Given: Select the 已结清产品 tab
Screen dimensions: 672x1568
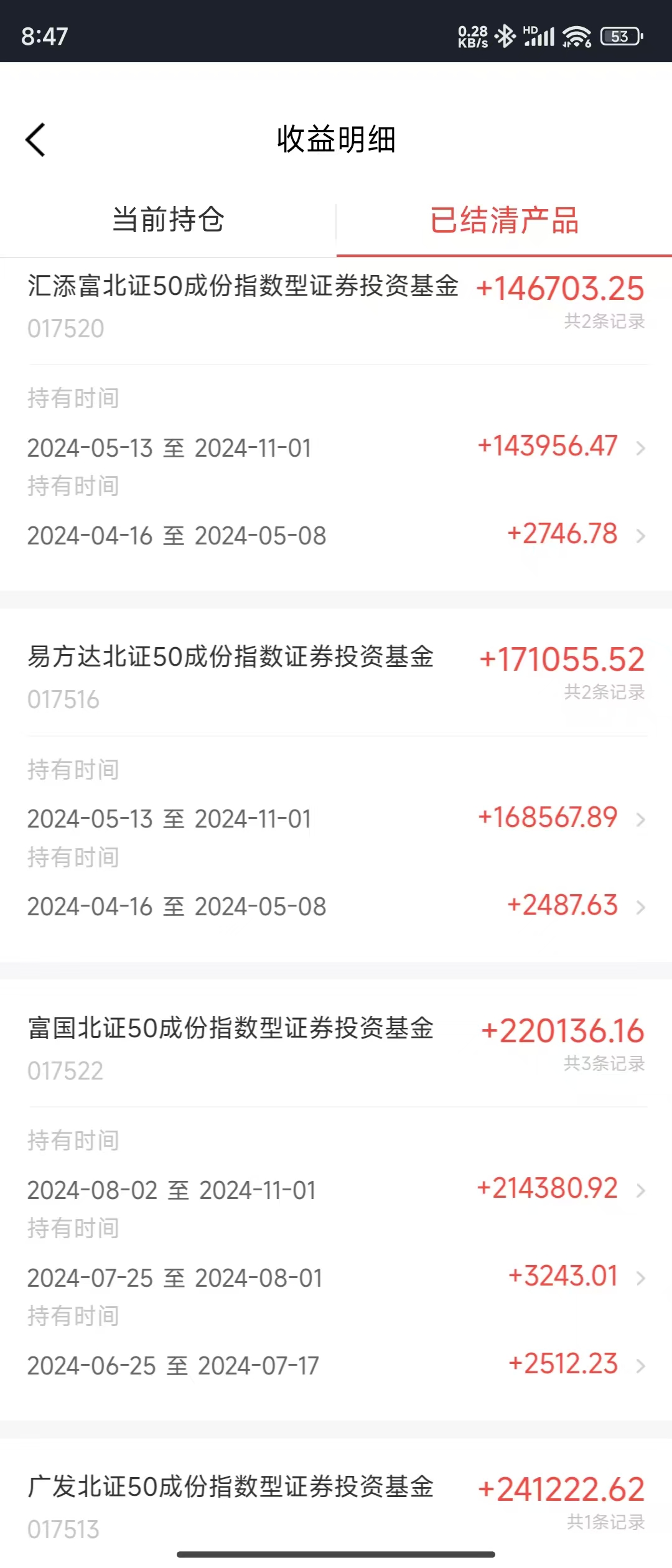Looking at the screenshot, I should click(x=504, y=220).
